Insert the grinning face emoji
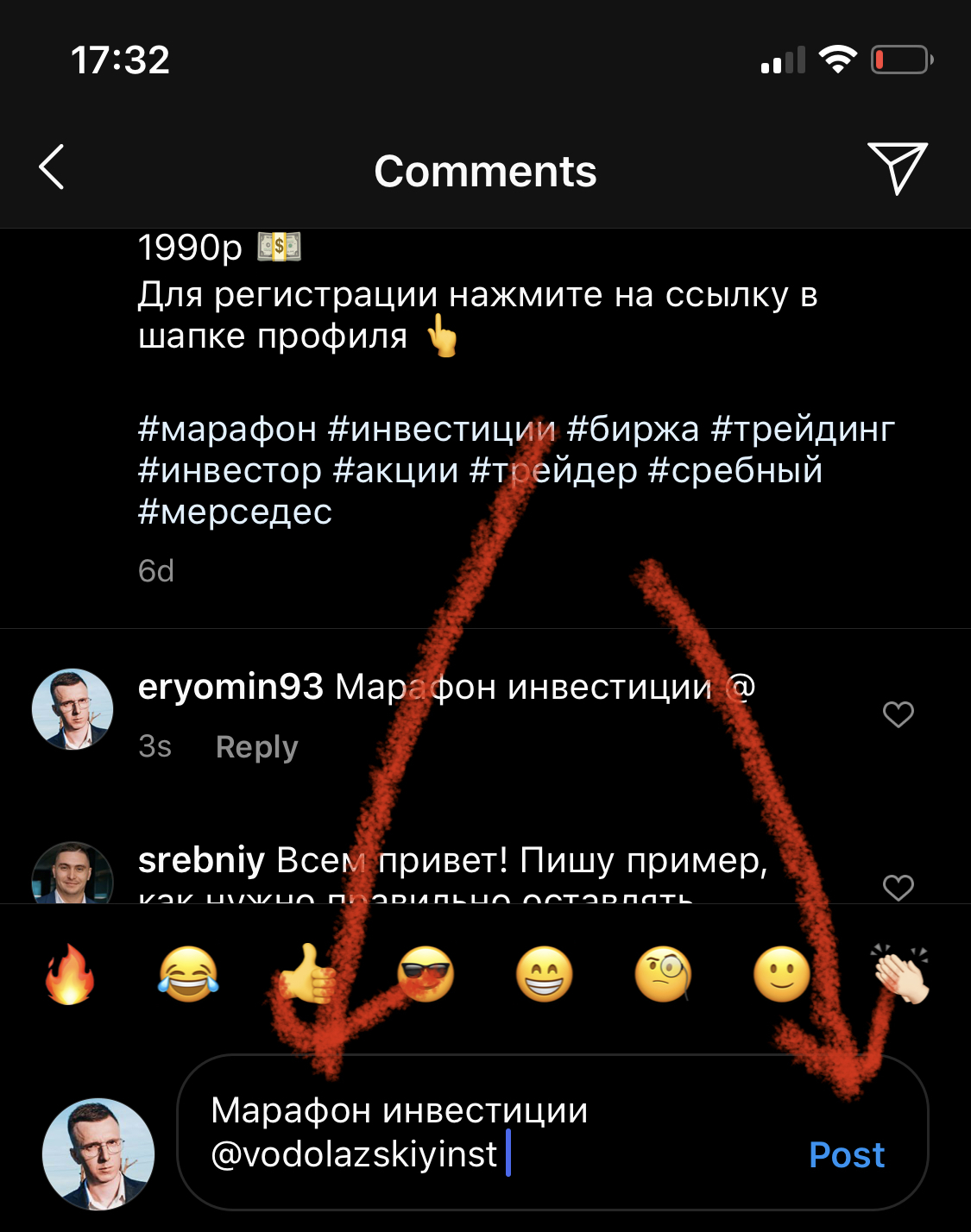Viewport: 971px width, 1232px height. click(x=545, y=975)
